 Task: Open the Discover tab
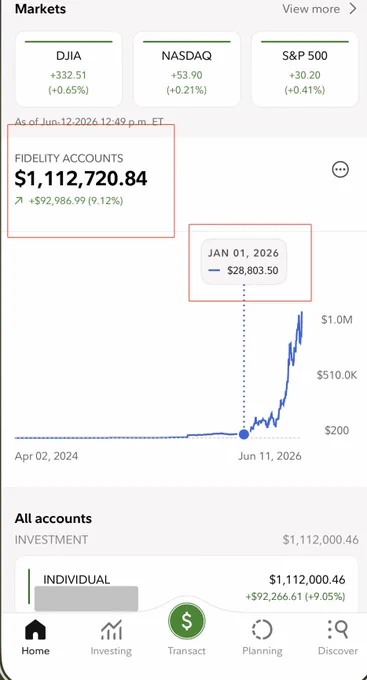338,637
